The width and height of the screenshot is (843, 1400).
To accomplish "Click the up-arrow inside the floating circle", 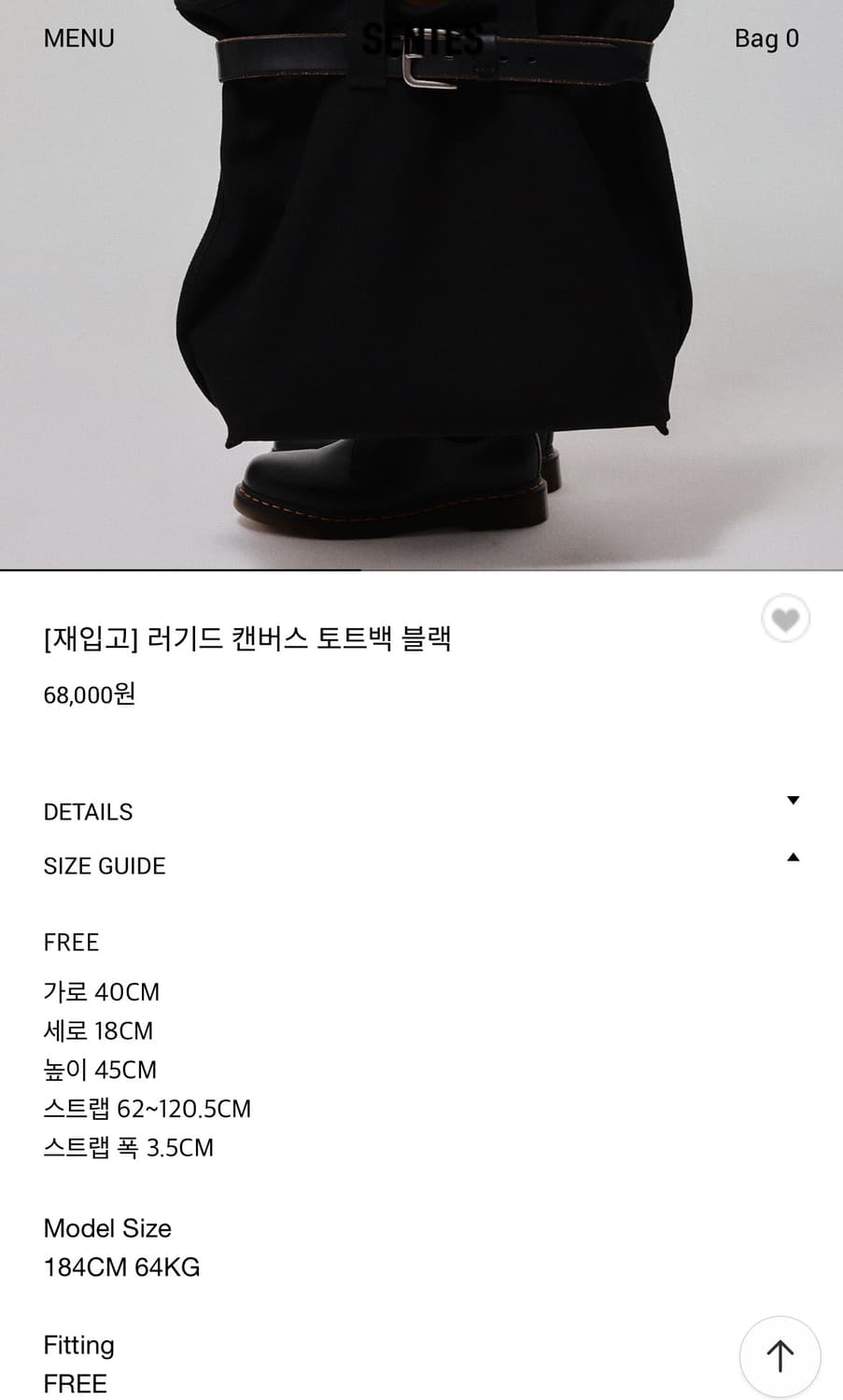I will pyautogui.click(x=780, y=1356).
